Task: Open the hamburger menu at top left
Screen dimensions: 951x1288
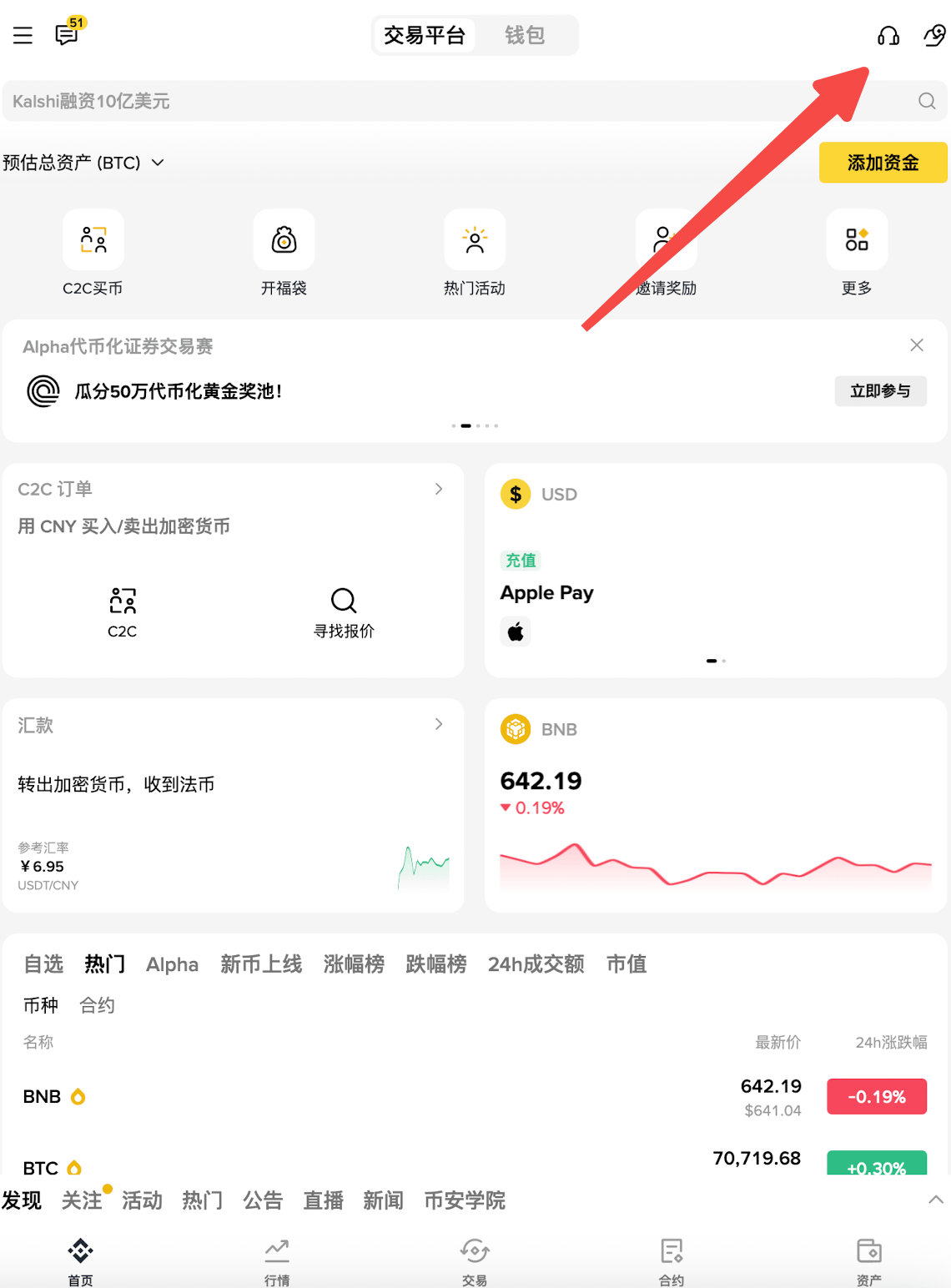Action: click(x=22, y=36)
